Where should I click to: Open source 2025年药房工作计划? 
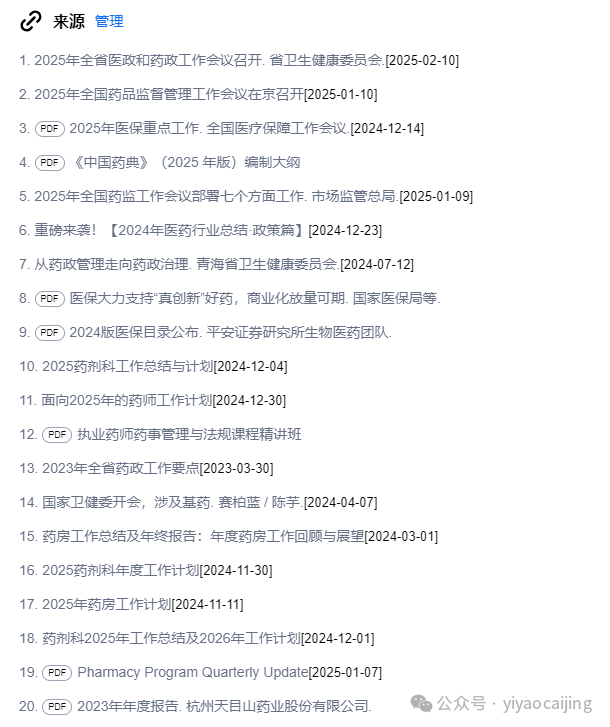[106, 604]
